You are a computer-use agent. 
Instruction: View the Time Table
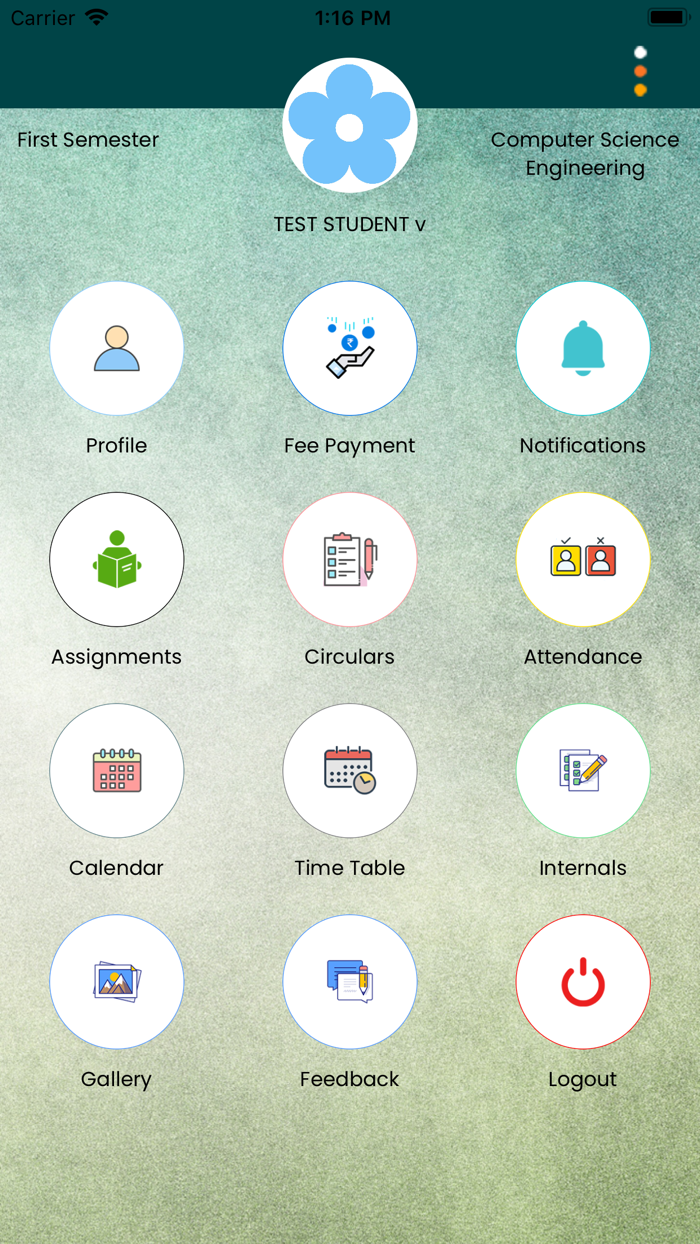(x=350, y=770)
